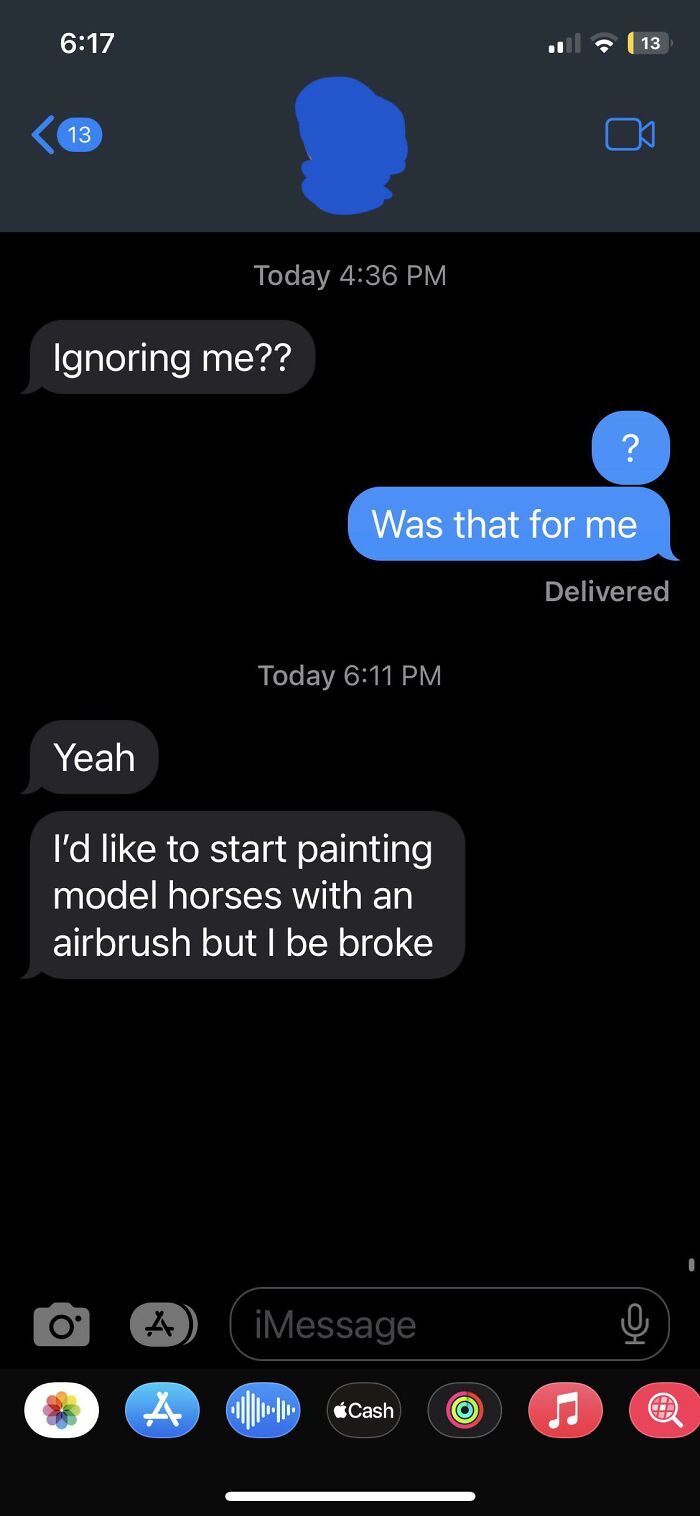The height and width of the screenshot is (1516, 700).
Task: Go back to the messages list
Action: (x=66, y=134)
